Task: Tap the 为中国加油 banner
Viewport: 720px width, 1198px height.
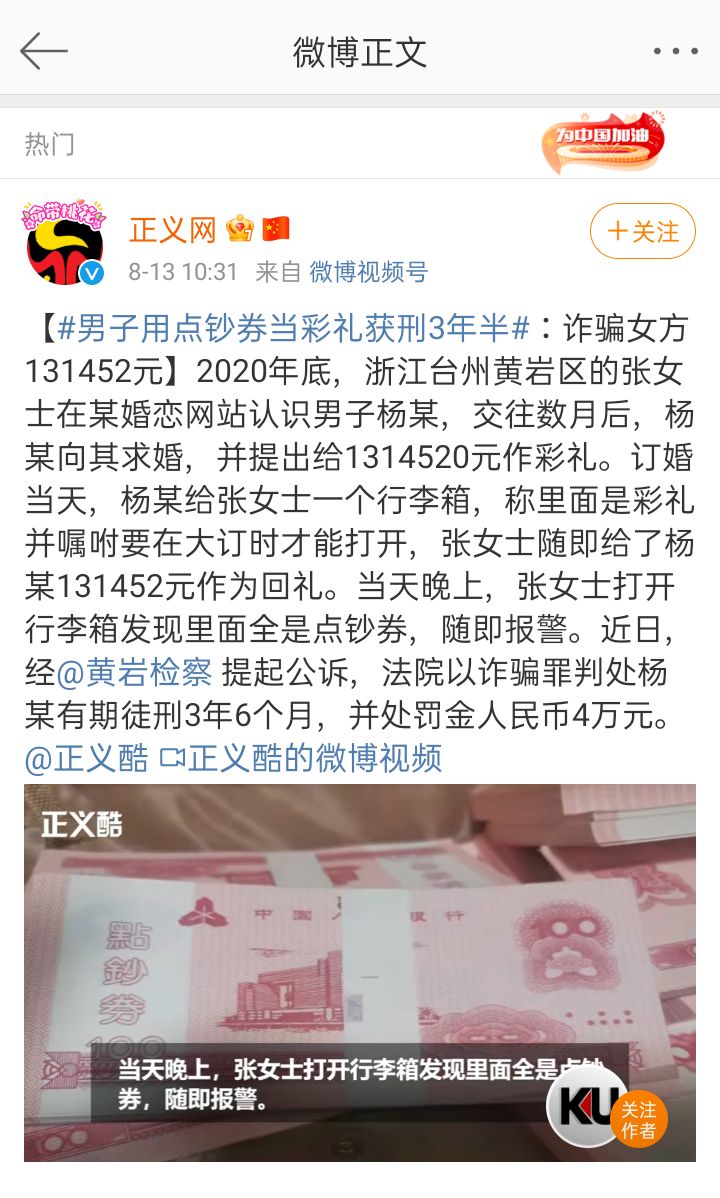Action: [x=603, y=143]
